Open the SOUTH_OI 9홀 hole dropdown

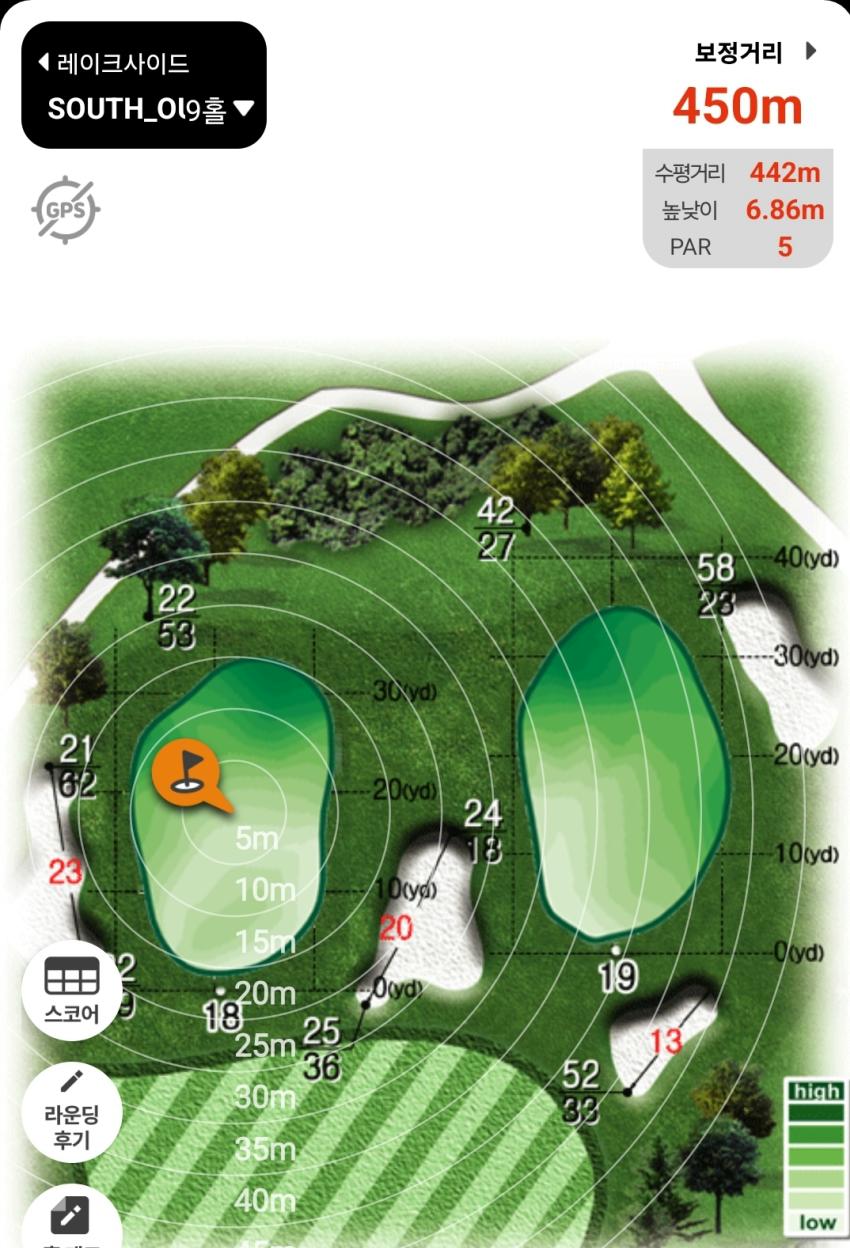[150, 108]
